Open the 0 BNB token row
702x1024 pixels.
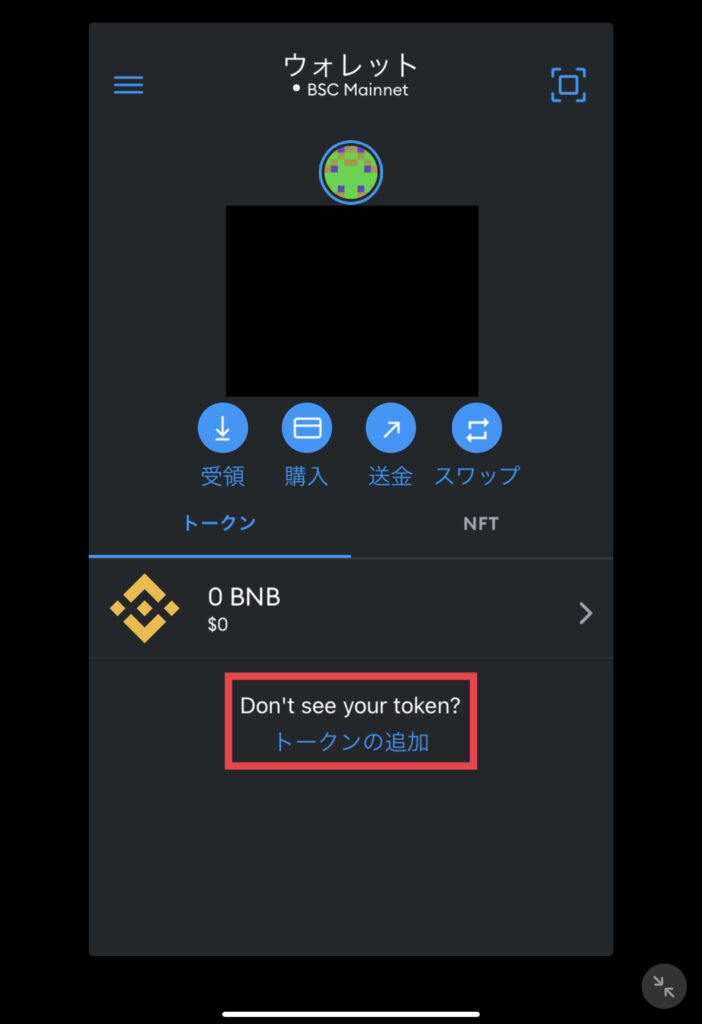click(350, 608)
